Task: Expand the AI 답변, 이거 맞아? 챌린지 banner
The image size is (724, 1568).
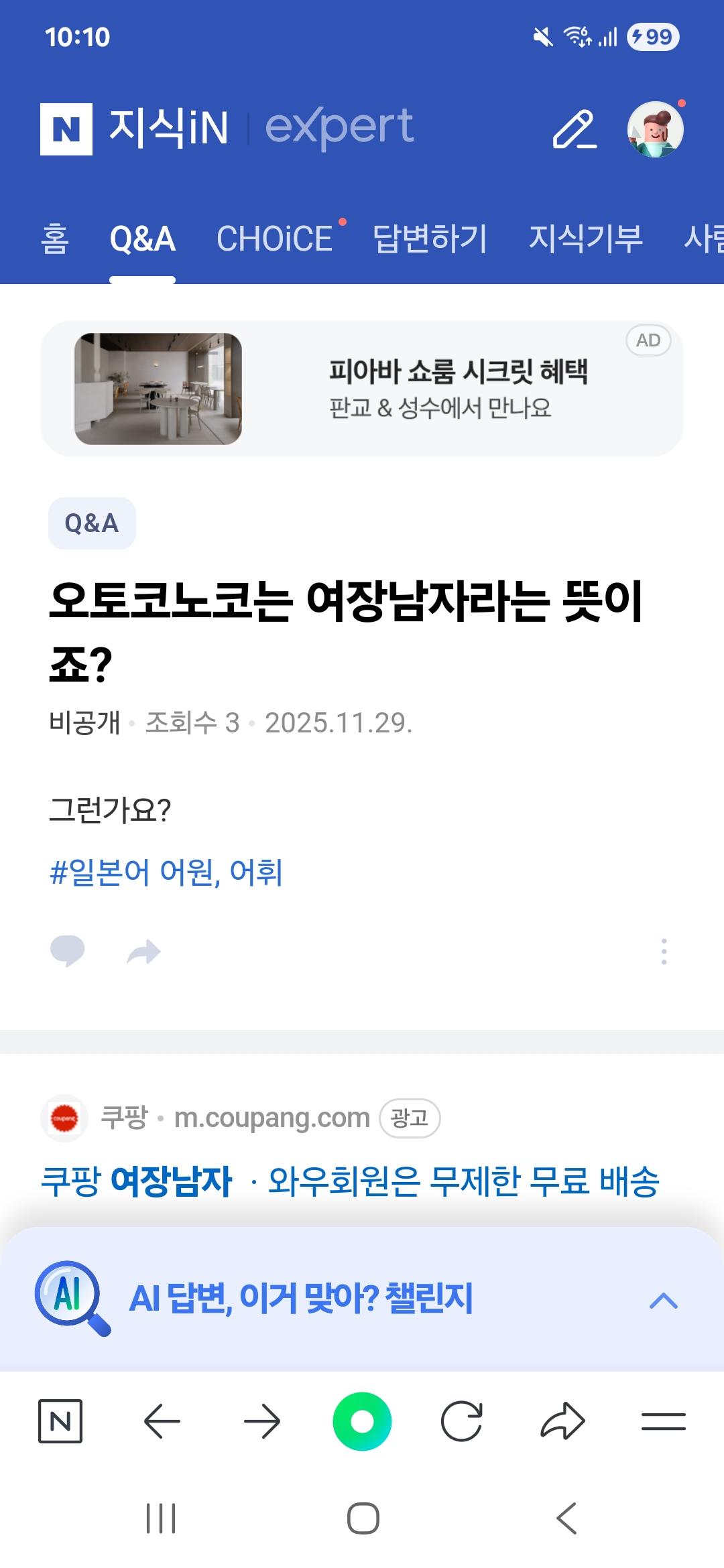Action: pos(663,1301)
